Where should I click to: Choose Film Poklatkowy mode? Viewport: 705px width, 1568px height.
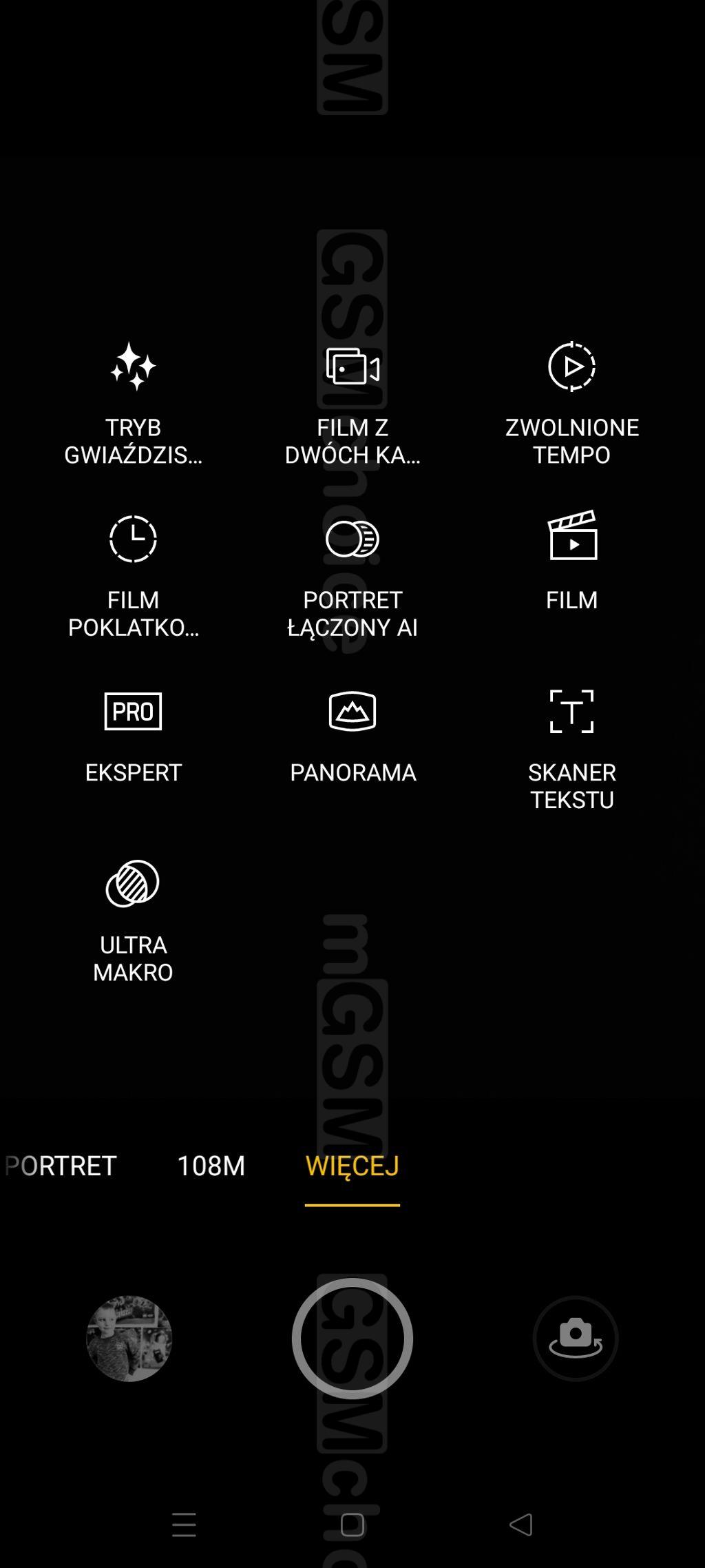(133, 576)
